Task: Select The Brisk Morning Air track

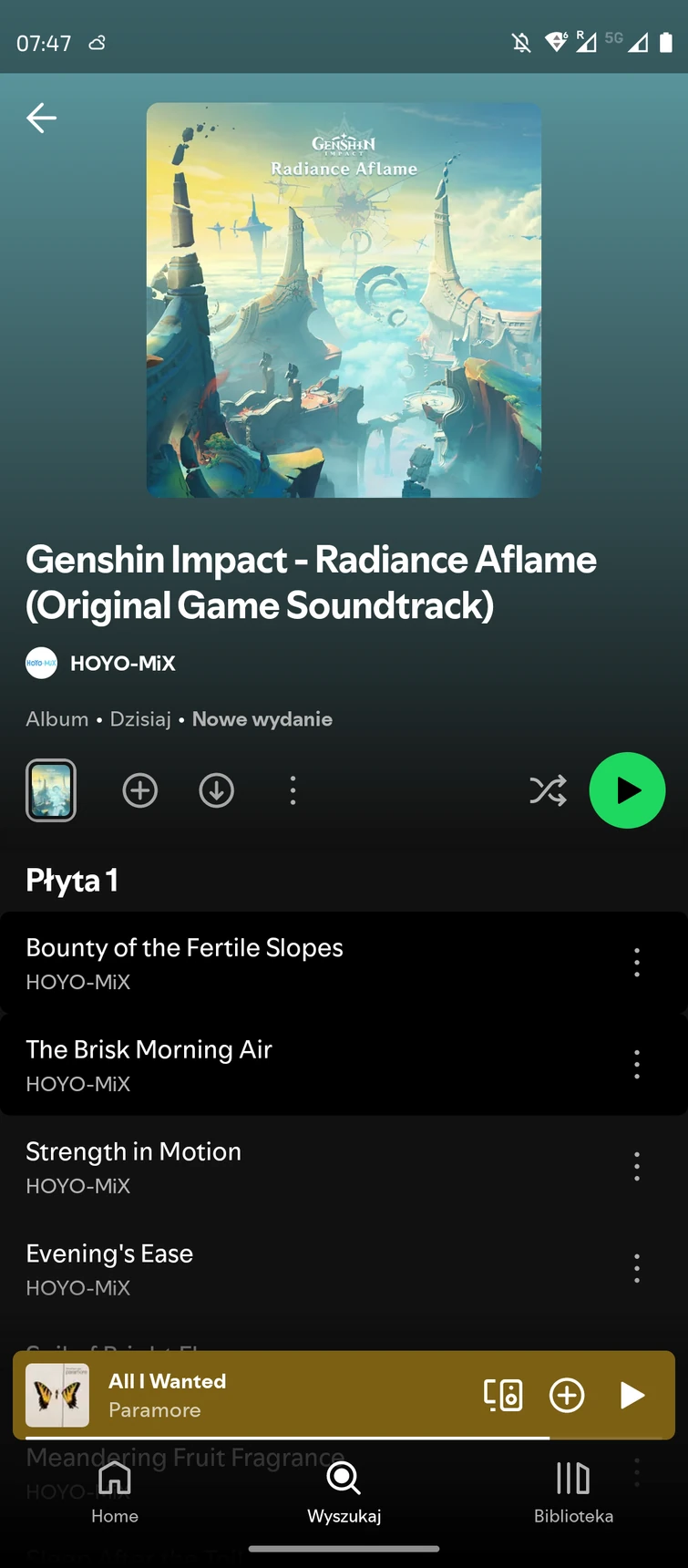Action: [x=273, y=1065]
